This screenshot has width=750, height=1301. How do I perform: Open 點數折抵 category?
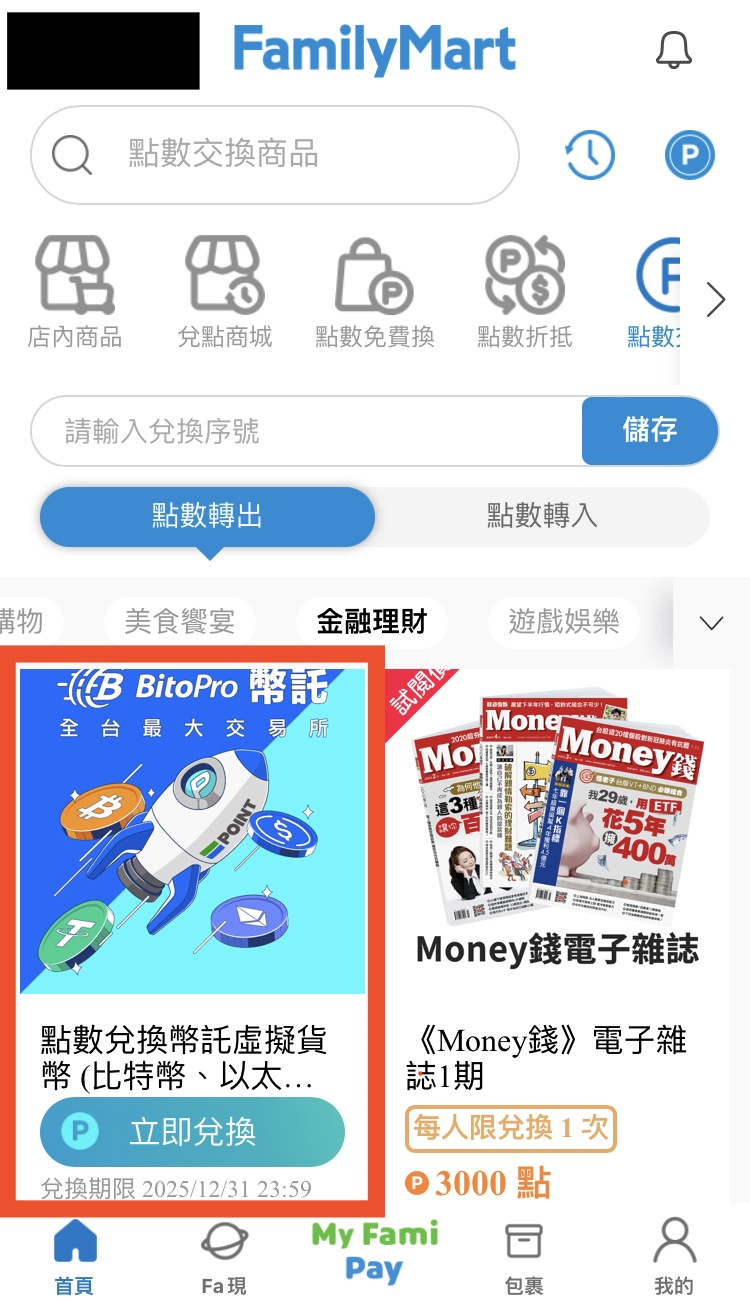click(525, 292)
